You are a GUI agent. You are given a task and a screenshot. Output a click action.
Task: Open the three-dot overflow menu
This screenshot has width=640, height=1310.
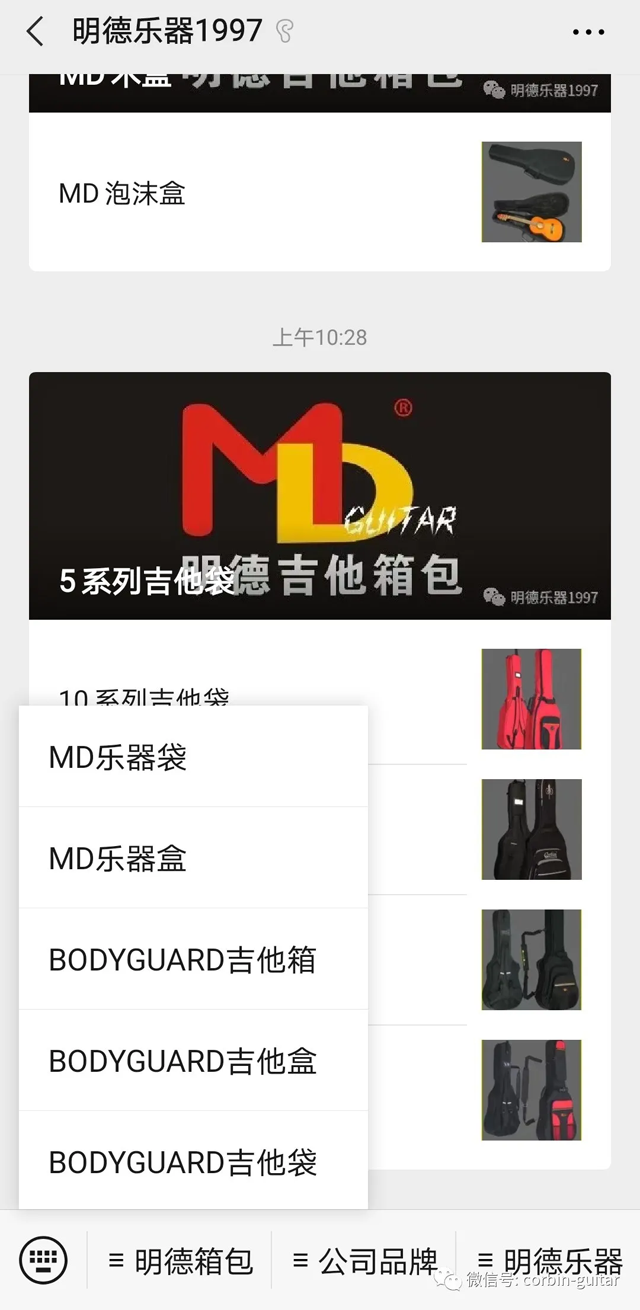coord(588,32)
